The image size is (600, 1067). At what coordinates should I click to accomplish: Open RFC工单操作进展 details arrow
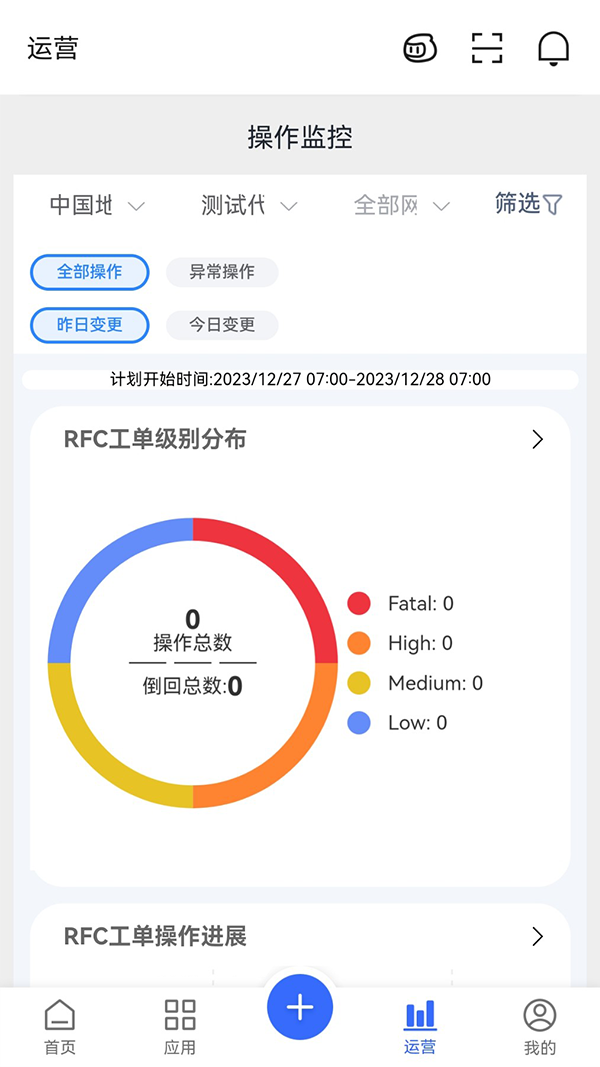click(537, 937)
